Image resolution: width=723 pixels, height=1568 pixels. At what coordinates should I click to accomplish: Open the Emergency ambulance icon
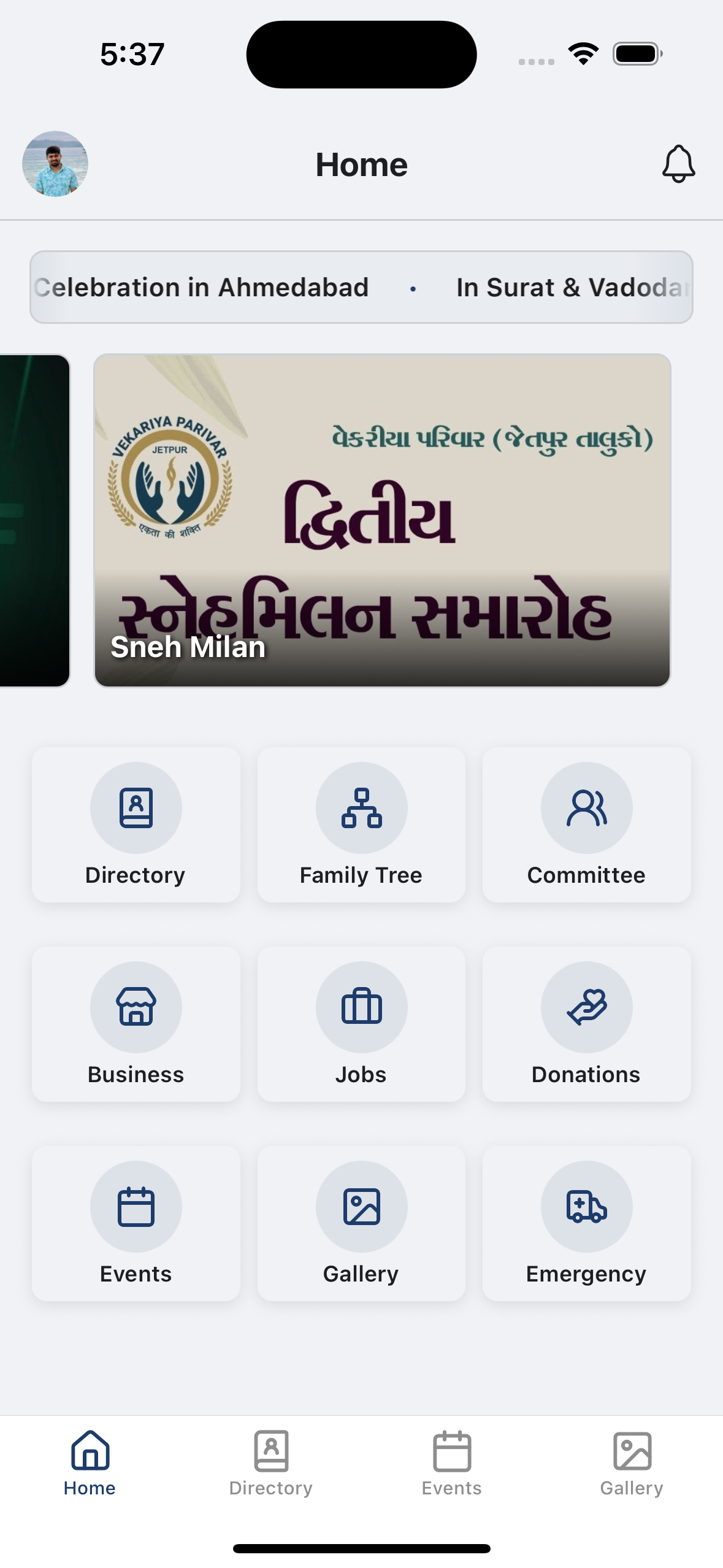pyautogui.click(x=586, y=1206)
